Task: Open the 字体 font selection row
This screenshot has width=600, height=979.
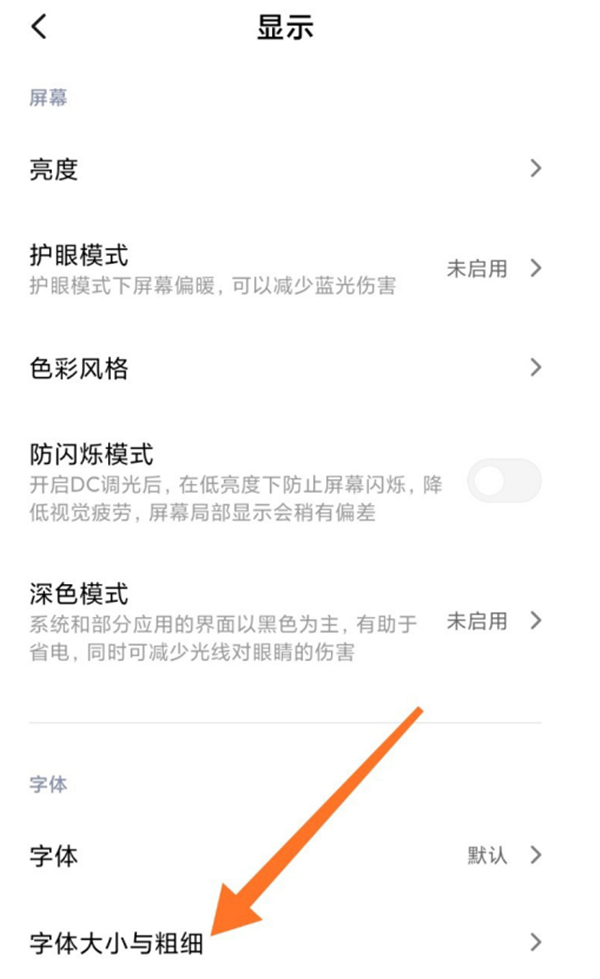Action: pos(285,855)
